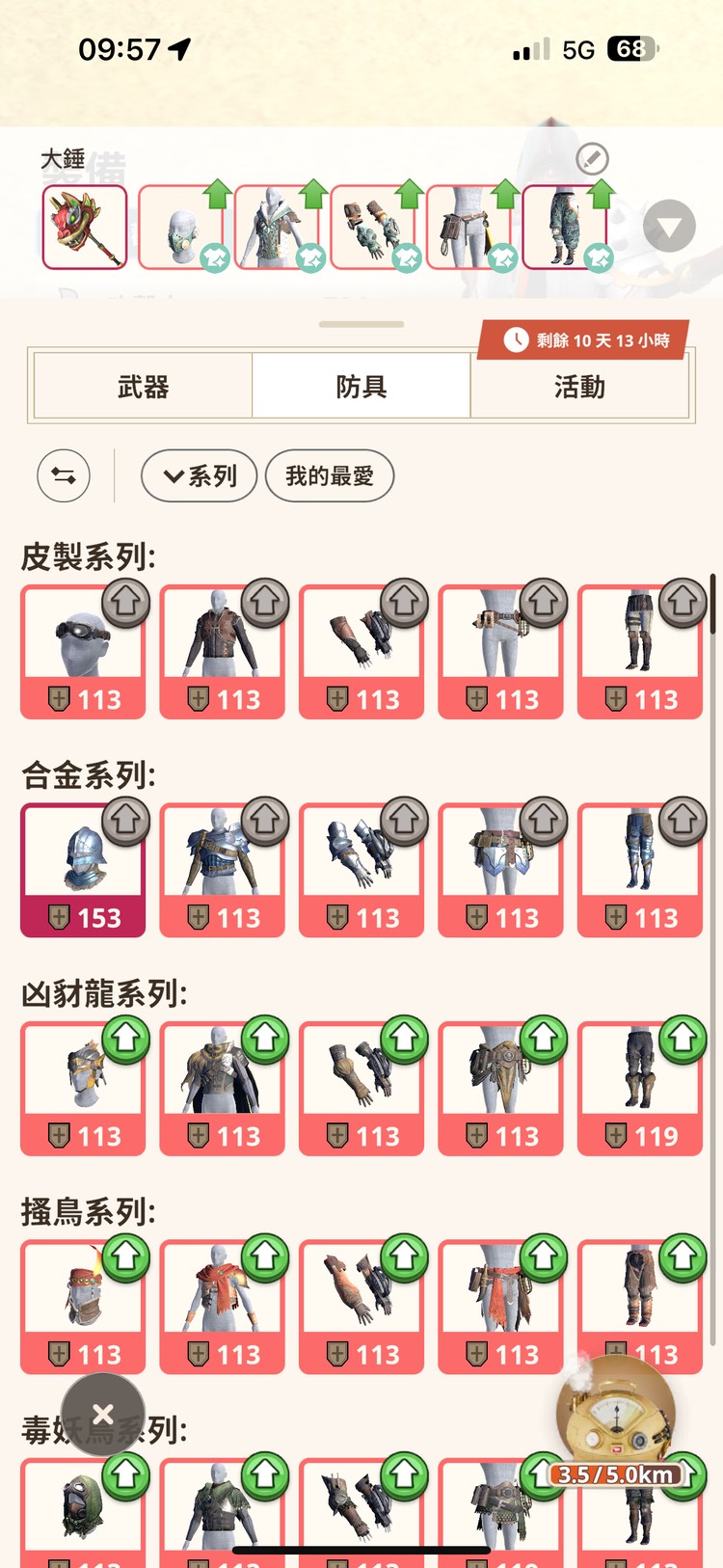Open the 系列 sorting dropdown
723x1568 pixels.
[x=200, y=475]
